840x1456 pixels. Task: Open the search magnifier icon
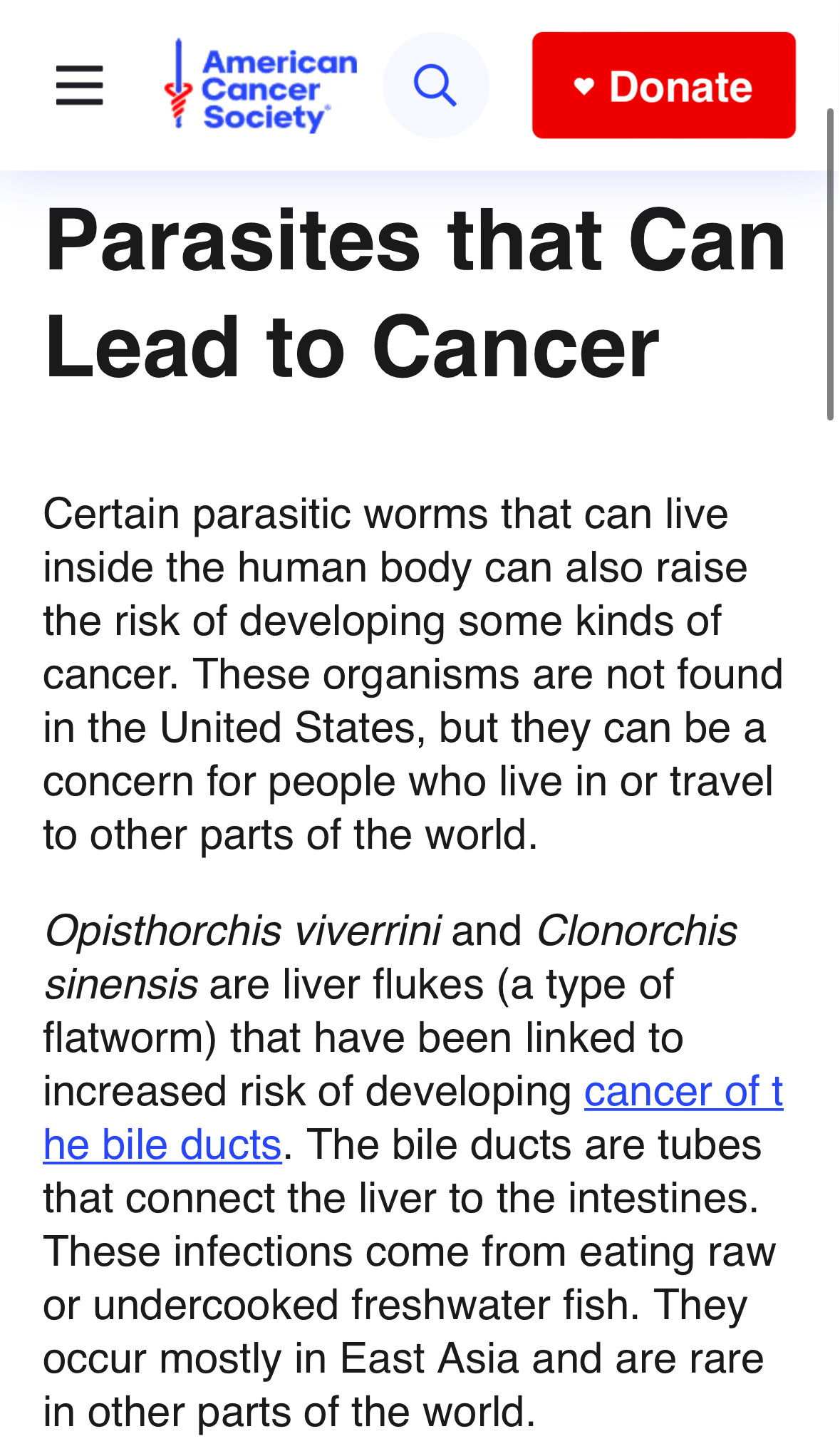click(x=435, y=86)
